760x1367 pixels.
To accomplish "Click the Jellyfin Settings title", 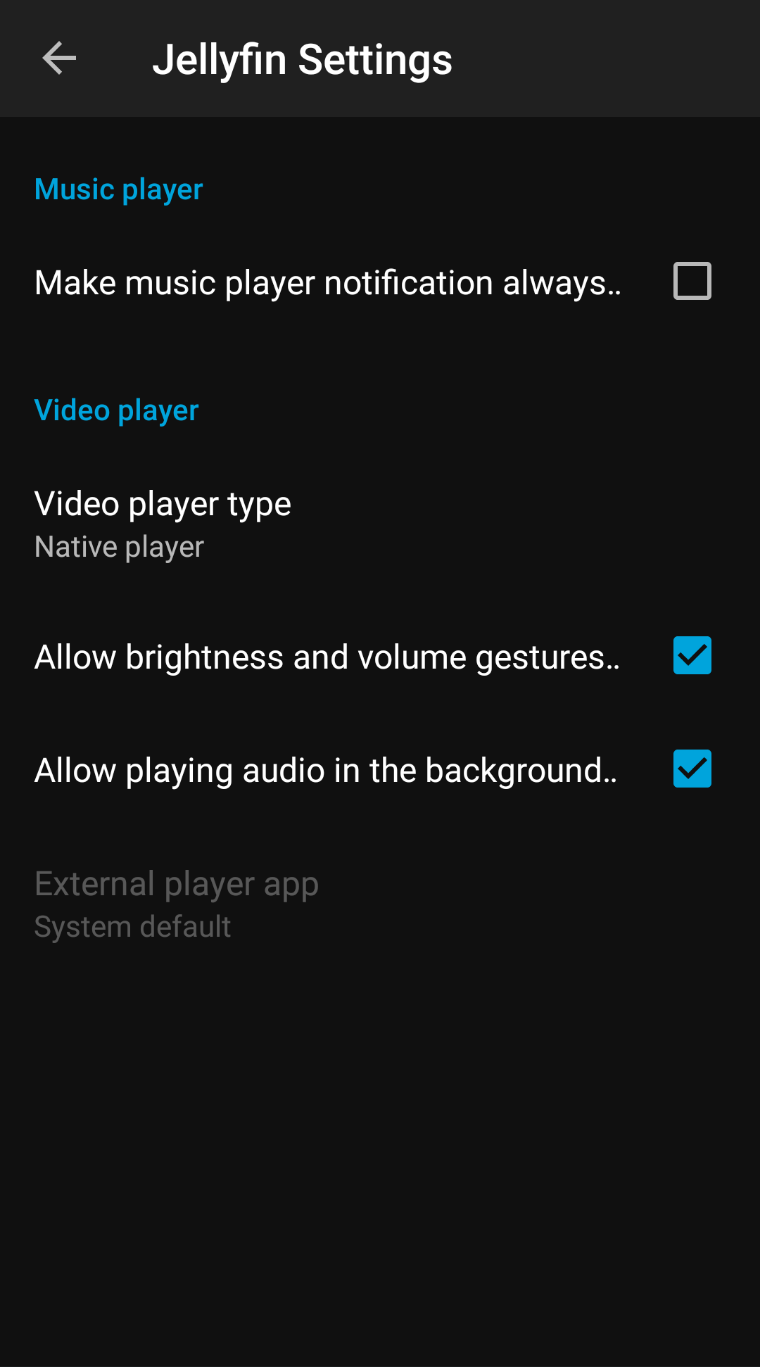I will tap(302, 58).
